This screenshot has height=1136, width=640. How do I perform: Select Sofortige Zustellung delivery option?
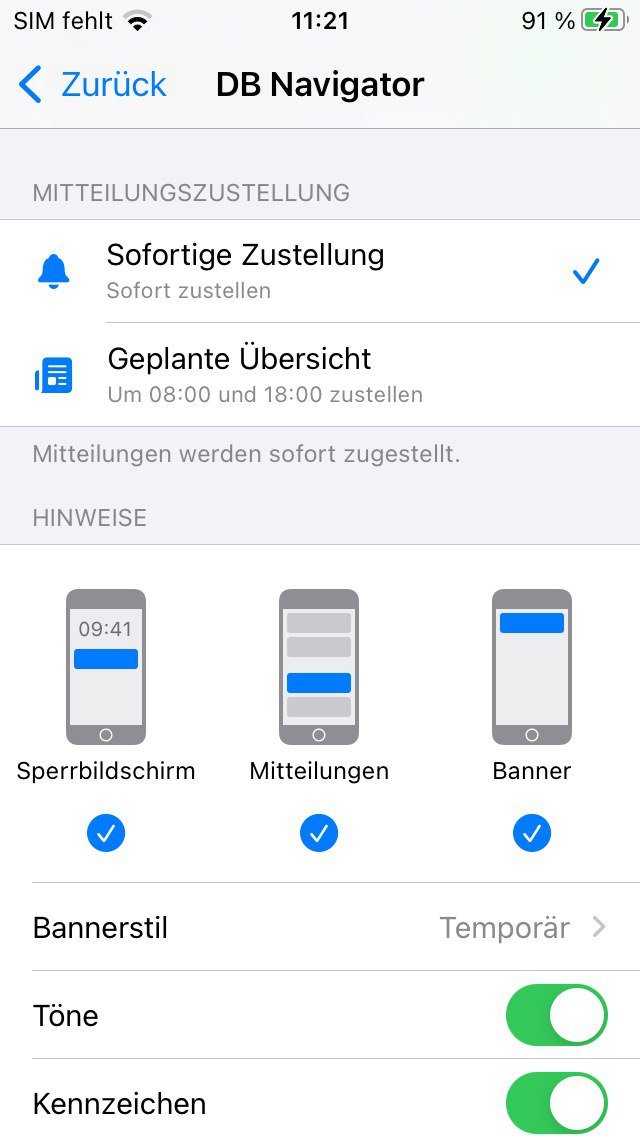[320, 272]
